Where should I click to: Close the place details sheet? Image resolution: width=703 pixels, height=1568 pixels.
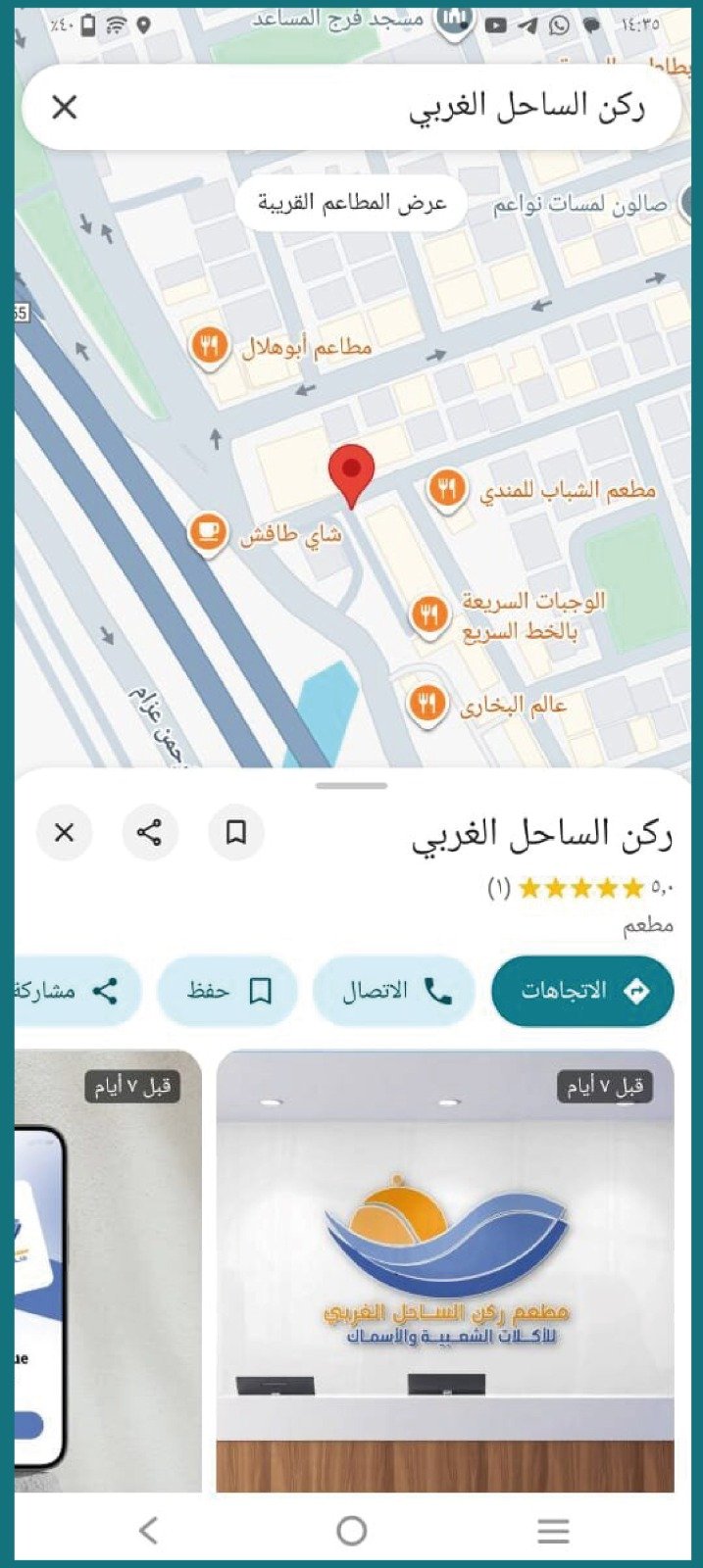[x=65, y=833]
